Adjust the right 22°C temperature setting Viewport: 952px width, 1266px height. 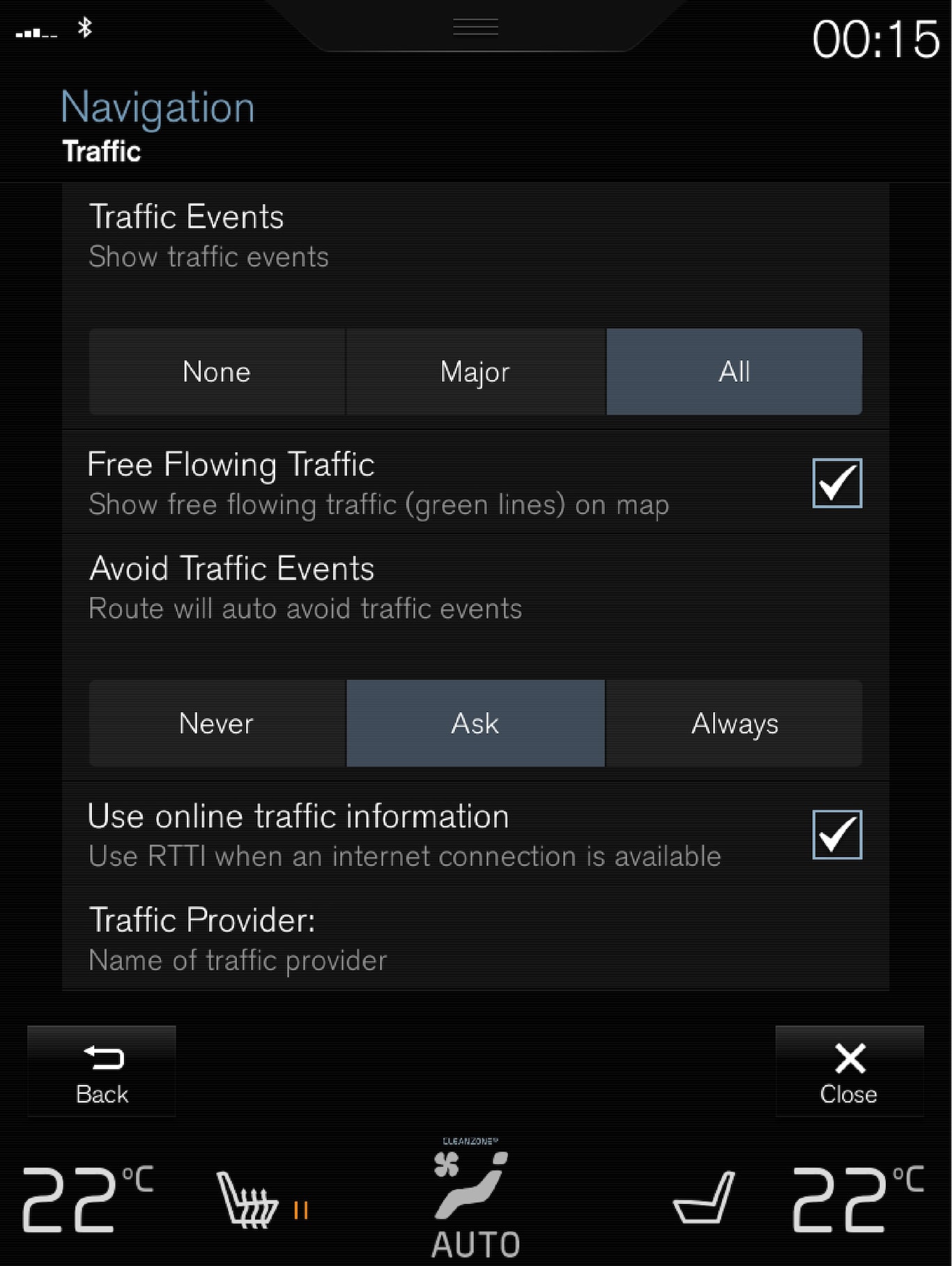coord(857,1199)
